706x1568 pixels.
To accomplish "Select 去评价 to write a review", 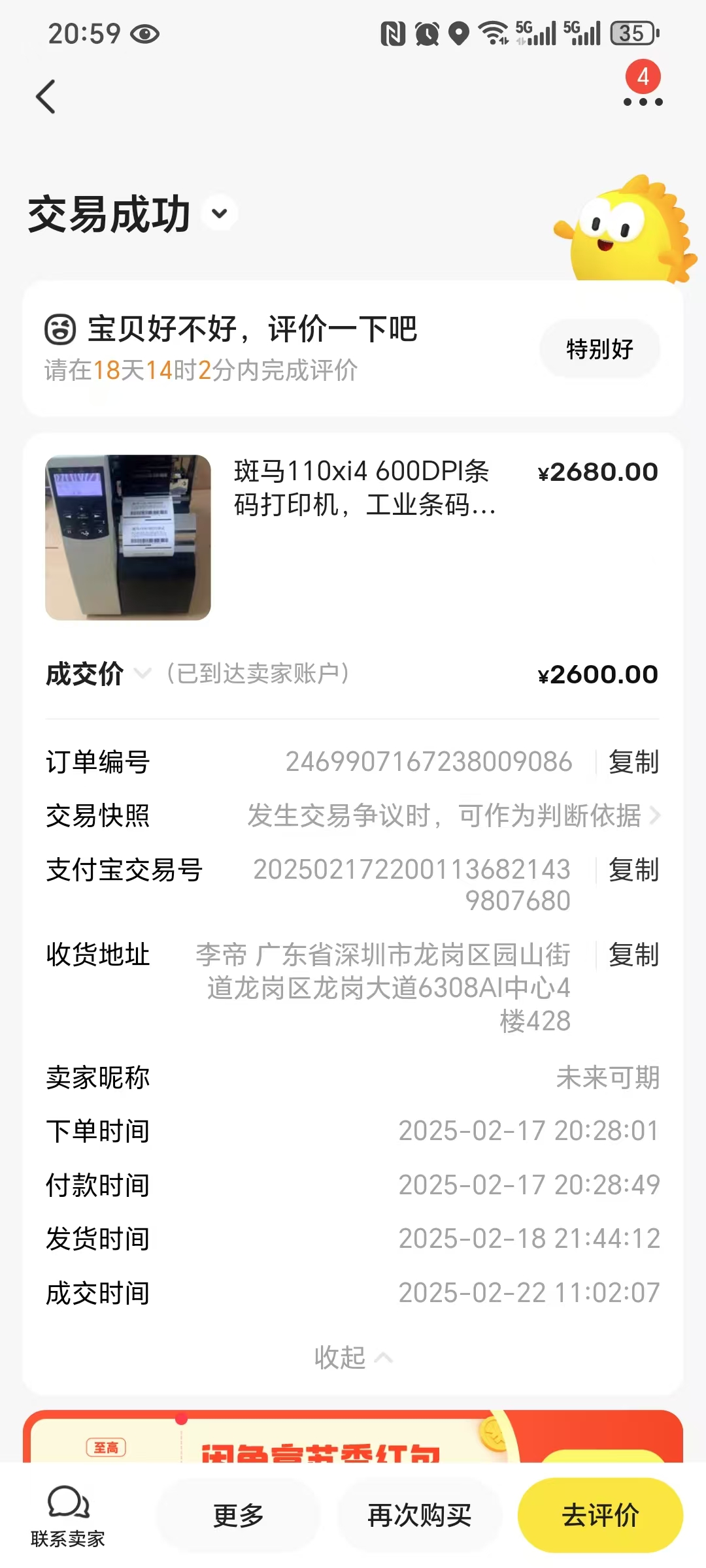I will coord(600,1515).
